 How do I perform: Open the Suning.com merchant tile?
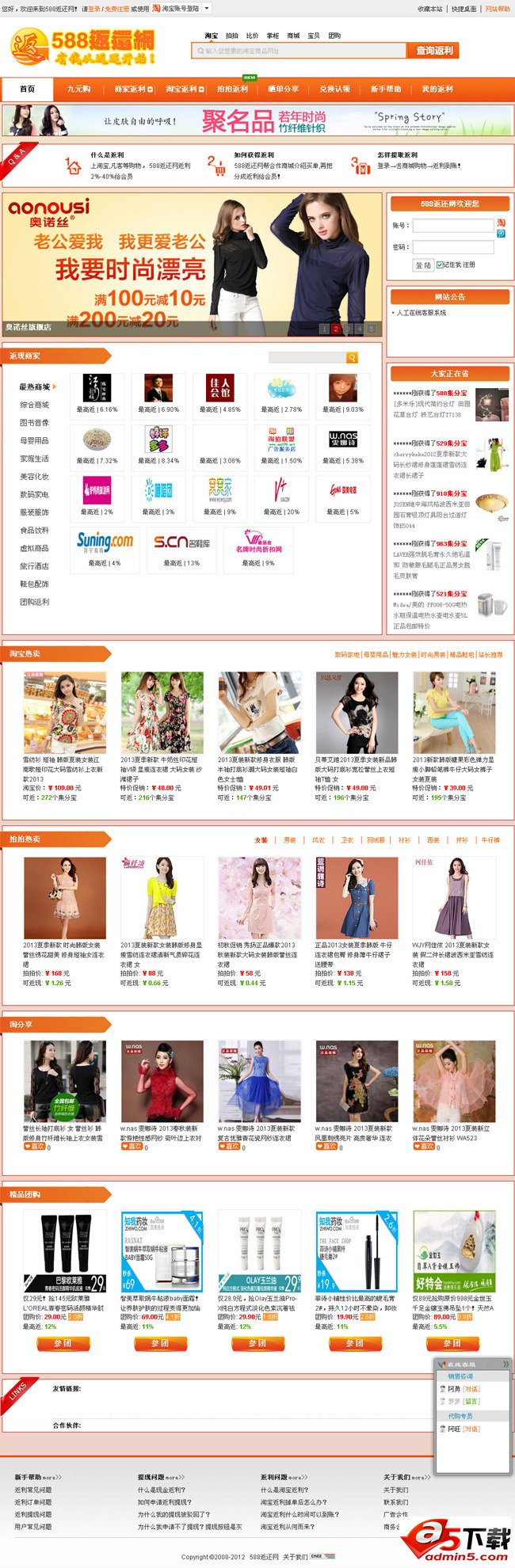coord(105,542)
